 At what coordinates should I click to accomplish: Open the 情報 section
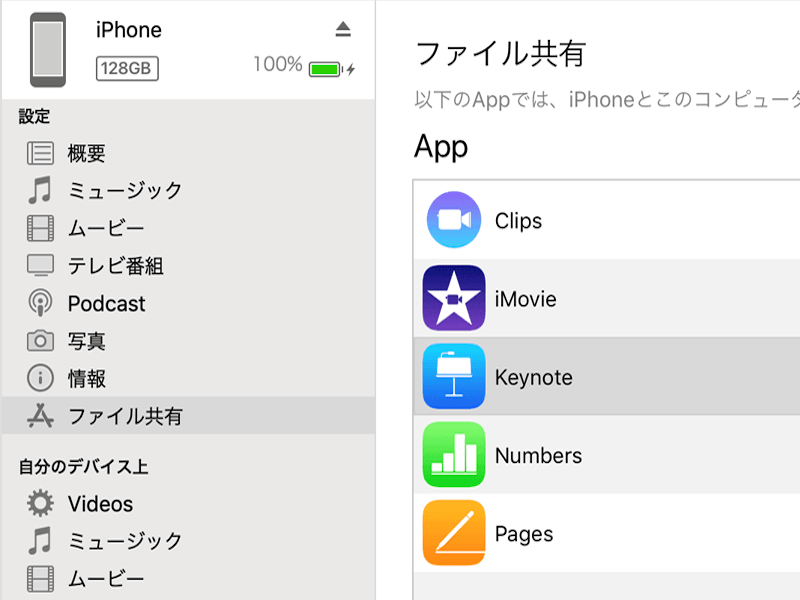pos(86,379)
